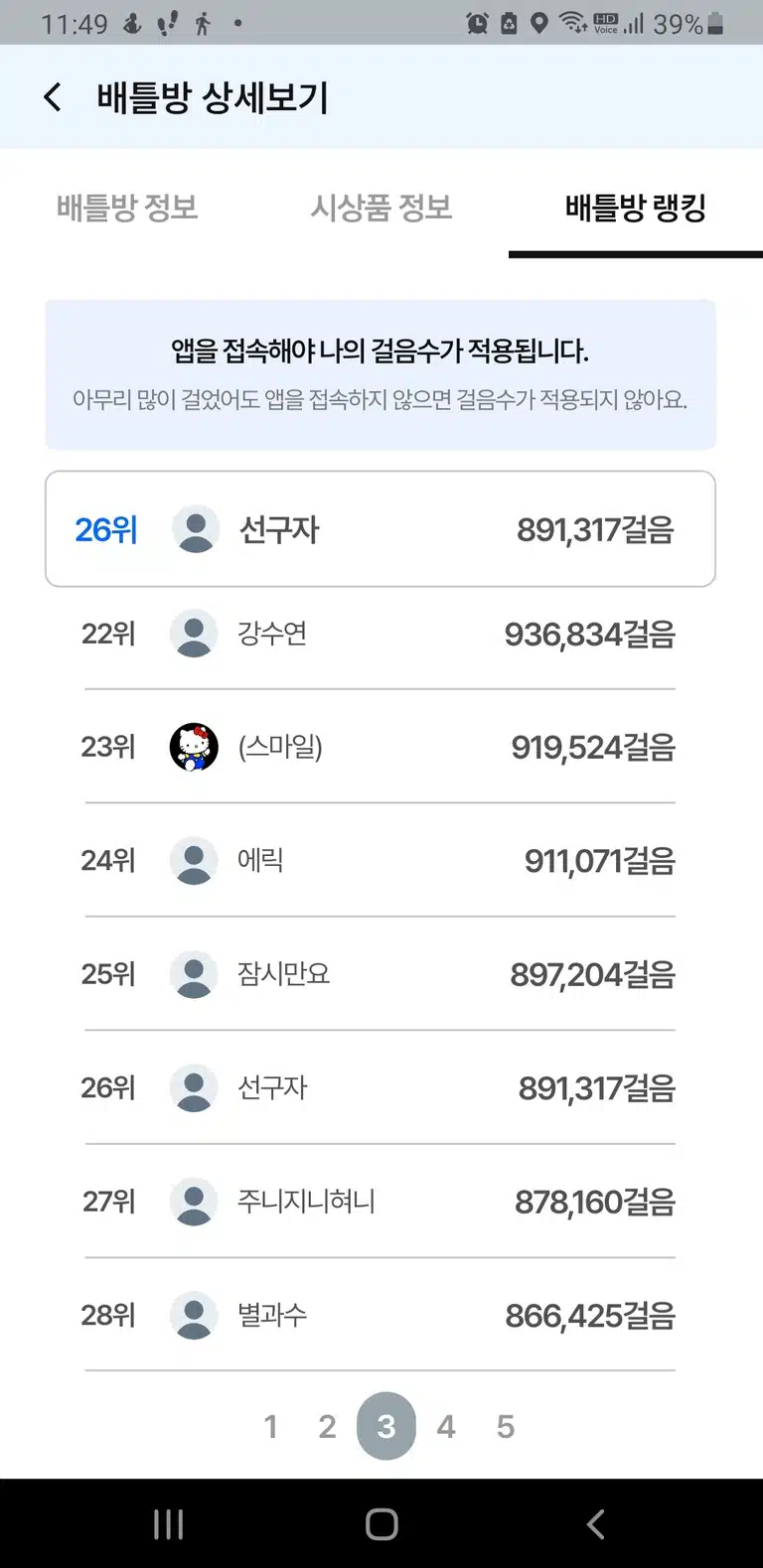Go to ranking page 1
The height and width of the screenshot is (1568, 763).
[x=270, y=1427]
